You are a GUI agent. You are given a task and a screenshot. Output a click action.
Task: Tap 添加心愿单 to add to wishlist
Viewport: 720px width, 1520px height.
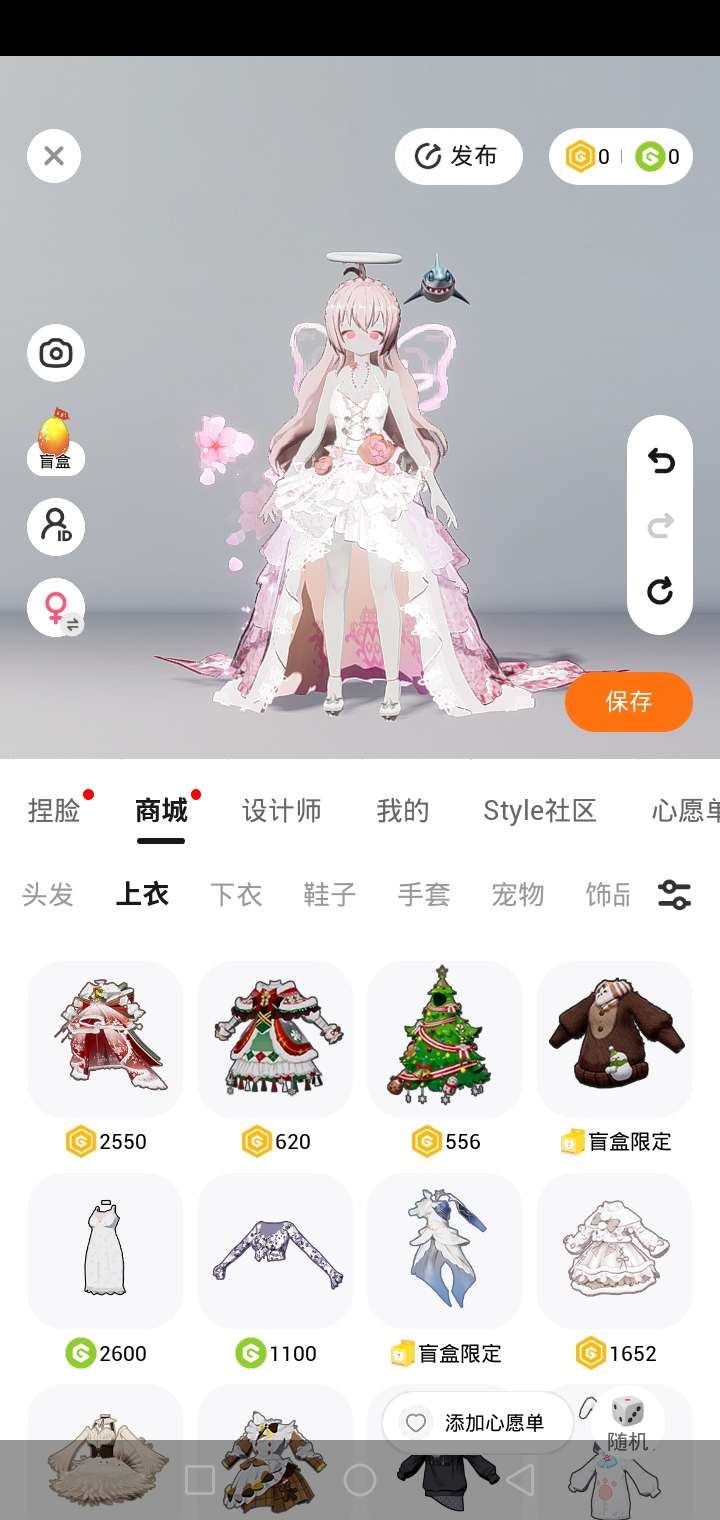(477, 1422)
